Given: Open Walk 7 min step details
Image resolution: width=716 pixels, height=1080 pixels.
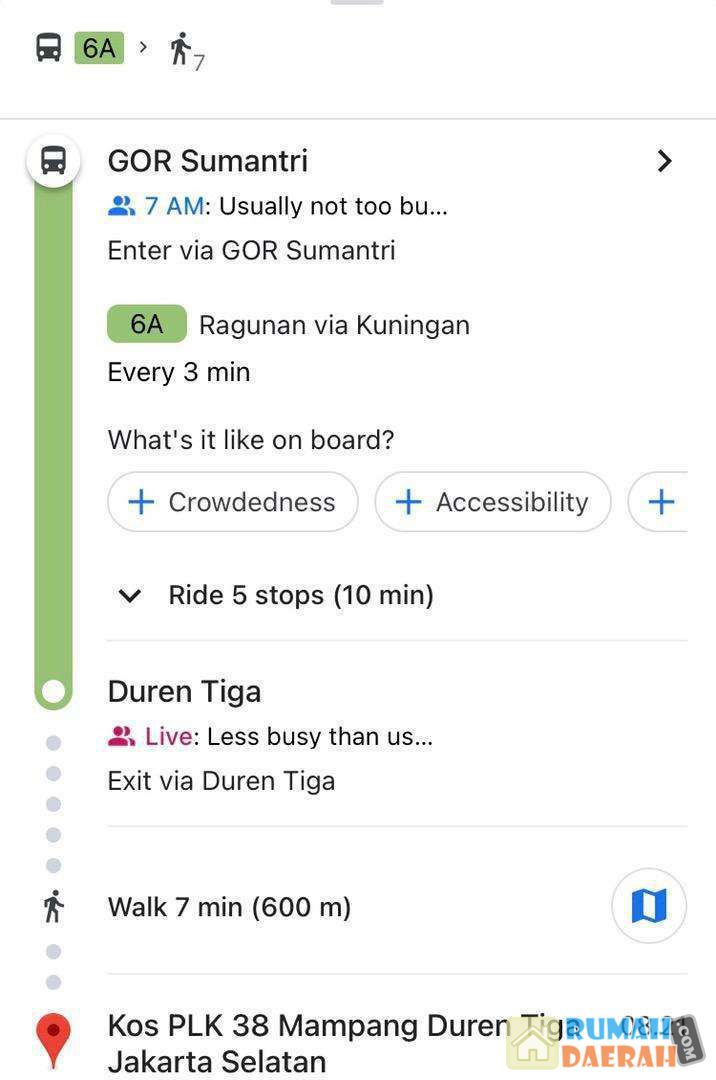Looking at the screenshot, I should pyautogui.click(x=229, y=908).
